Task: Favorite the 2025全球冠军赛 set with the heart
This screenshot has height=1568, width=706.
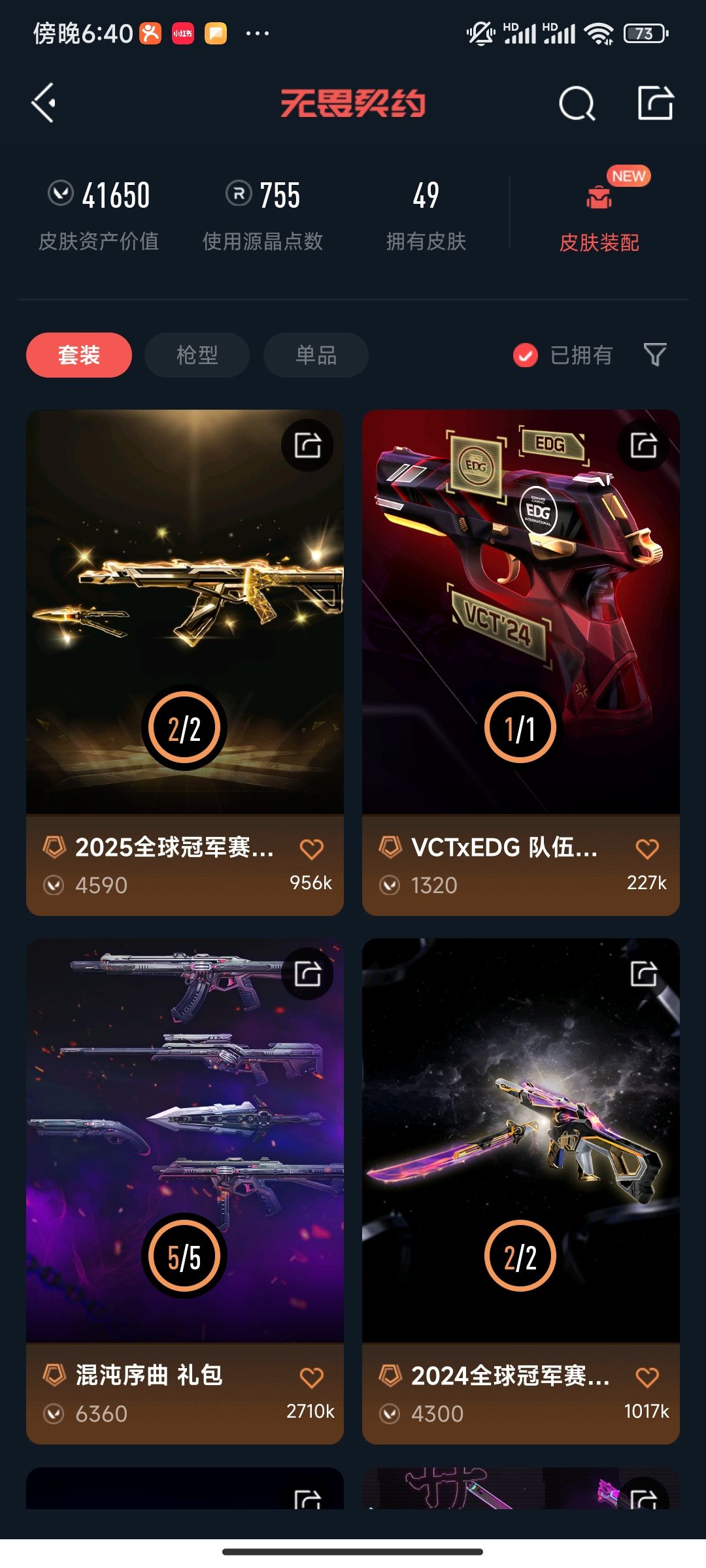Action: pos(312,847)
